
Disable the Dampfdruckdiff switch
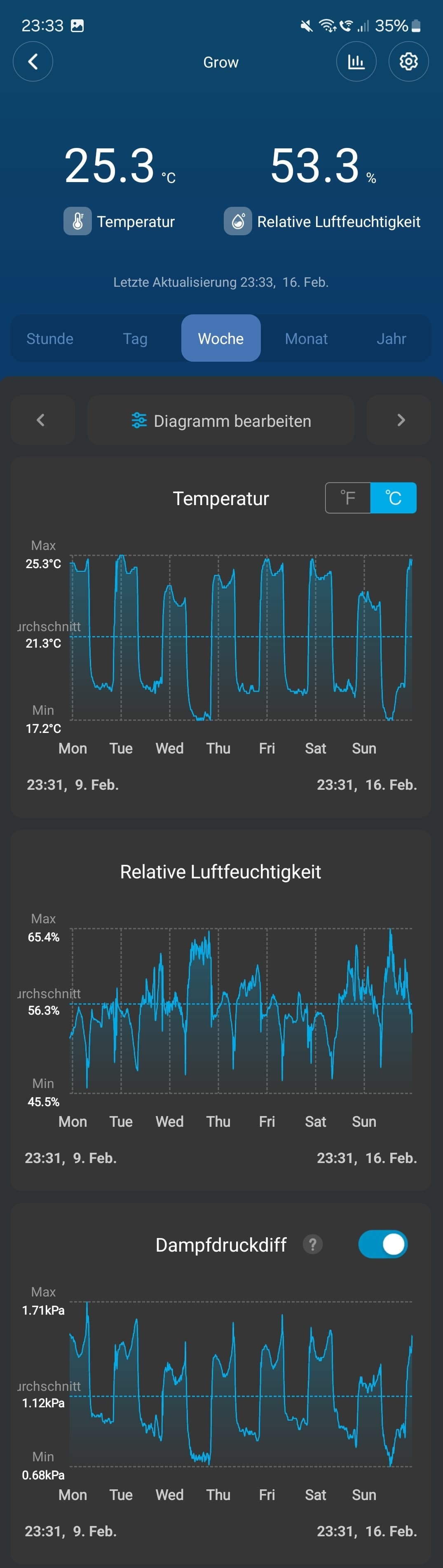(x=383, y=1244)
